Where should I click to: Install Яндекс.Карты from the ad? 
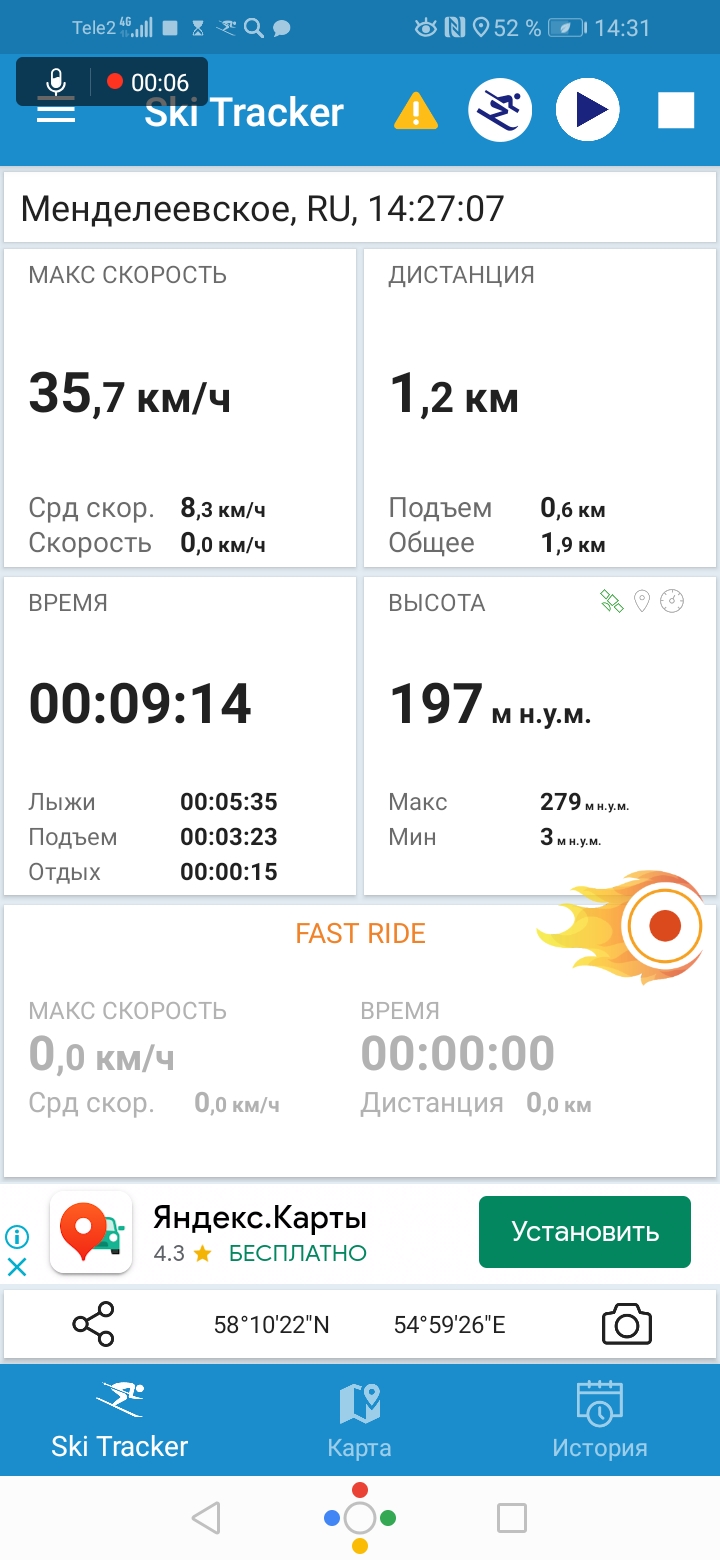[585, 1231]
